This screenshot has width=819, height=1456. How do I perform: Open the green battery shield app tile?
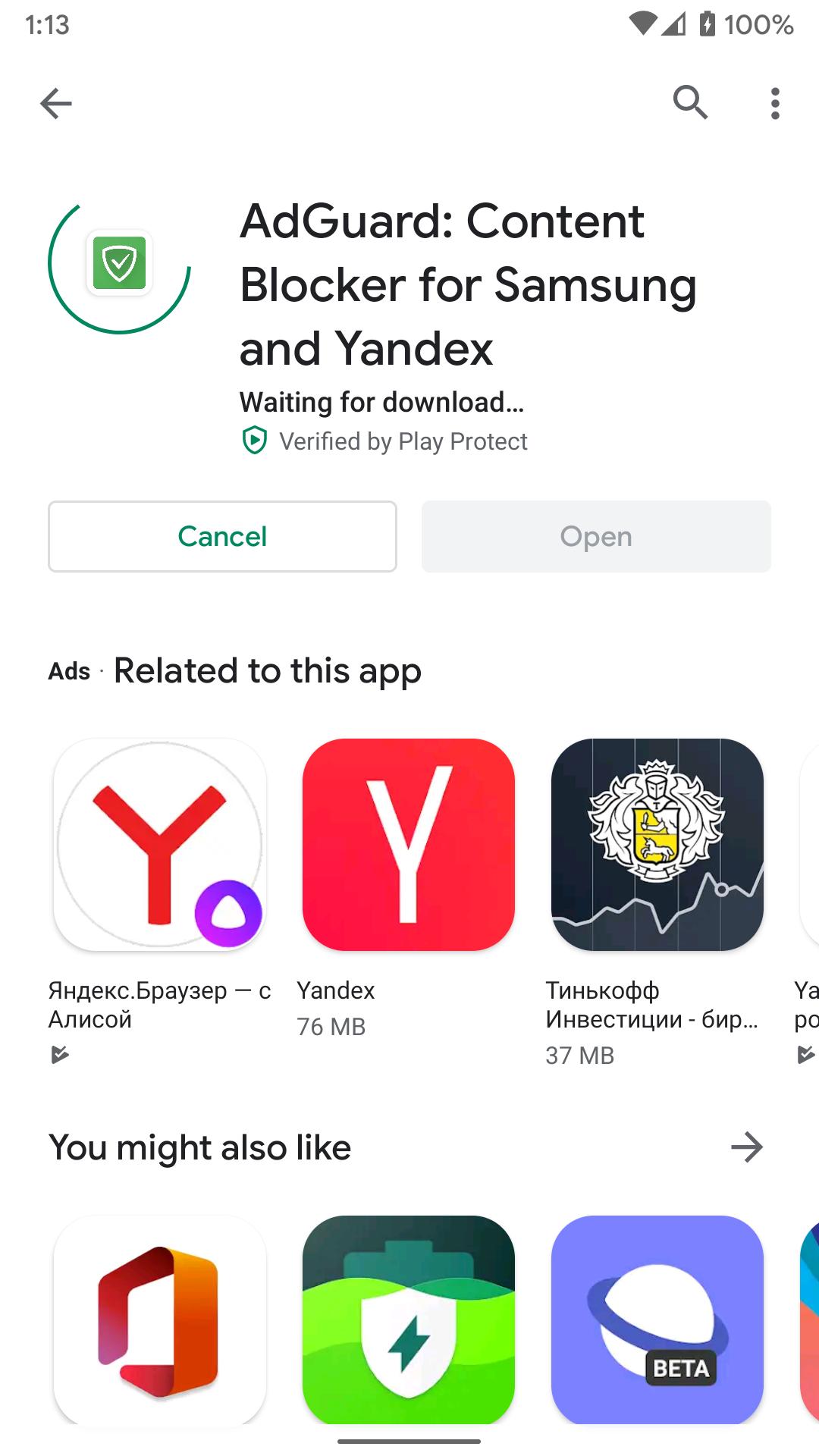coord(409,1320)
